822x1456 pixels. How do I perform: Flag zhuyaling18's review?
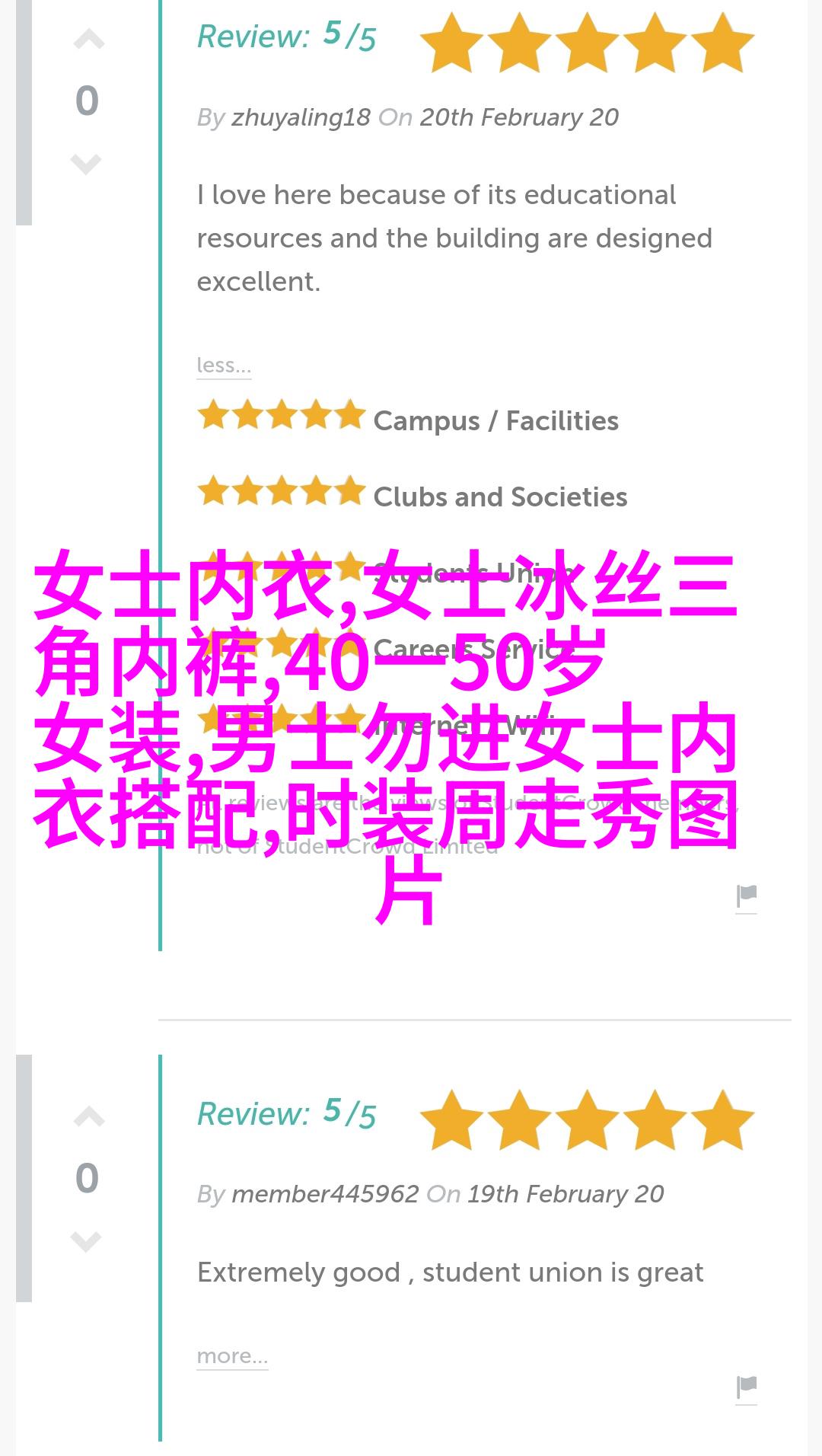(746, 896)
